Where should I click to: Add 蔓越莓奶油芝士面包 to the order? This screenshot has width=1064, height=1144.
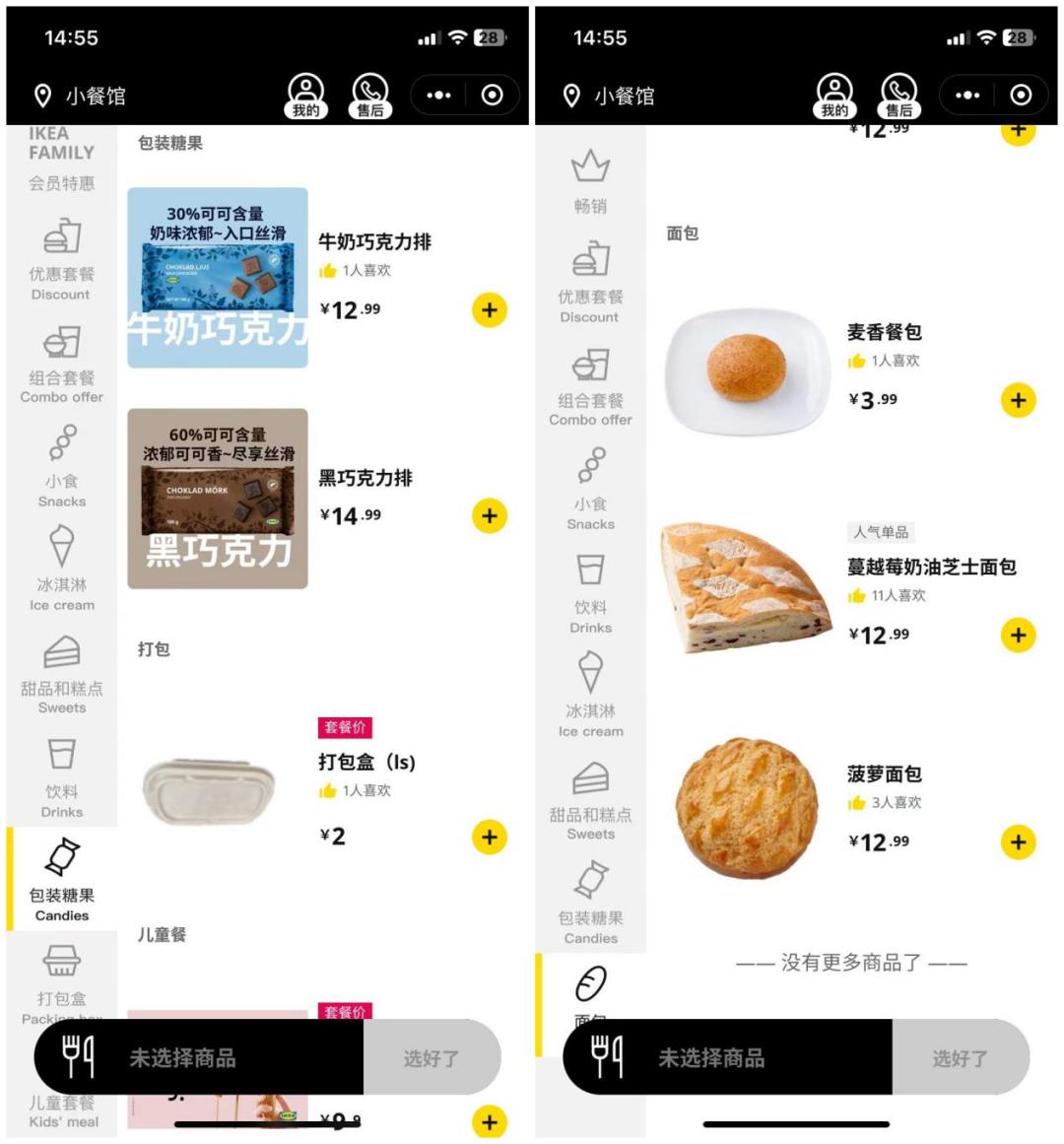pyautogui.click(x=1018, y=635)
